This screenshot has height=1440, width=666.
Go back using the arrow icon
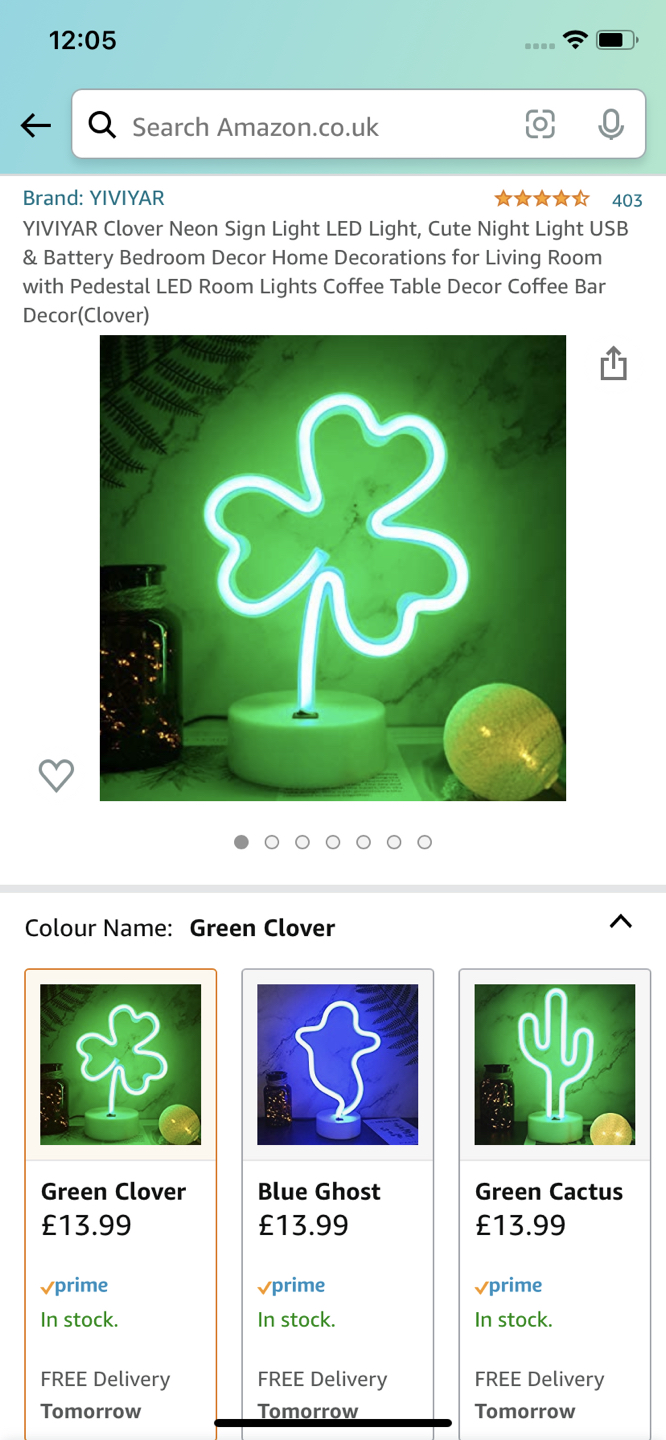(x=36, y=125)
